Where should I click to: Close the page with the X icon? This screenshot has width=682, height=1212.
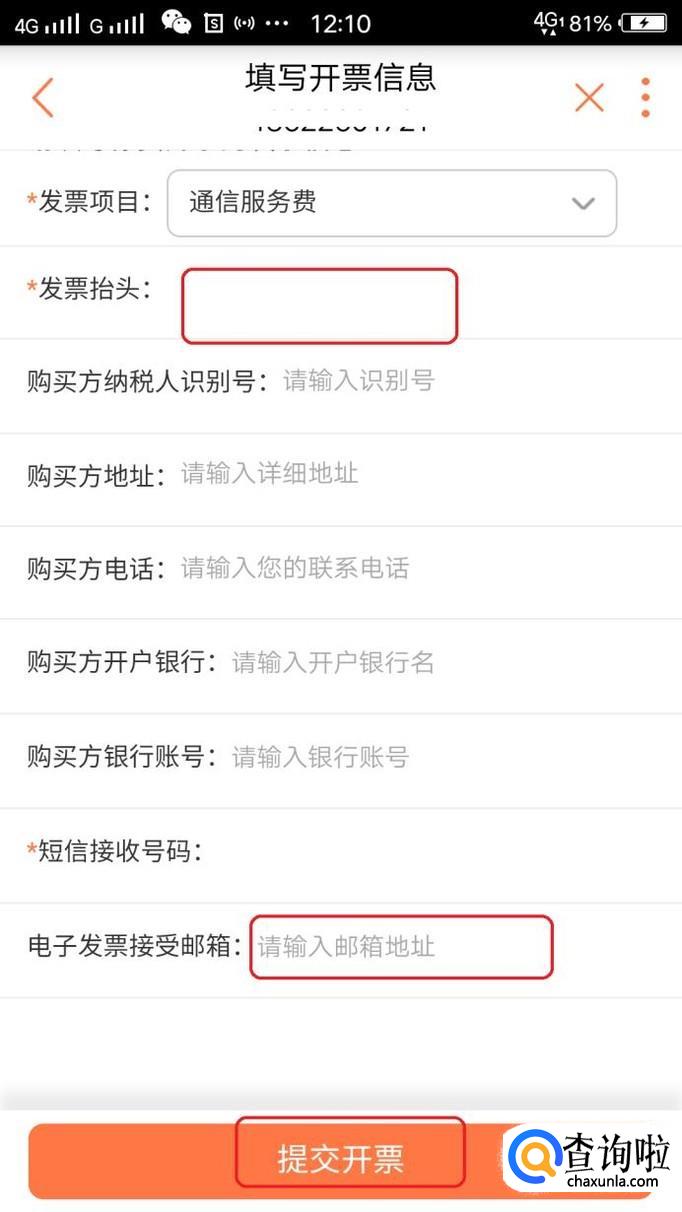[x=589, y=98]
